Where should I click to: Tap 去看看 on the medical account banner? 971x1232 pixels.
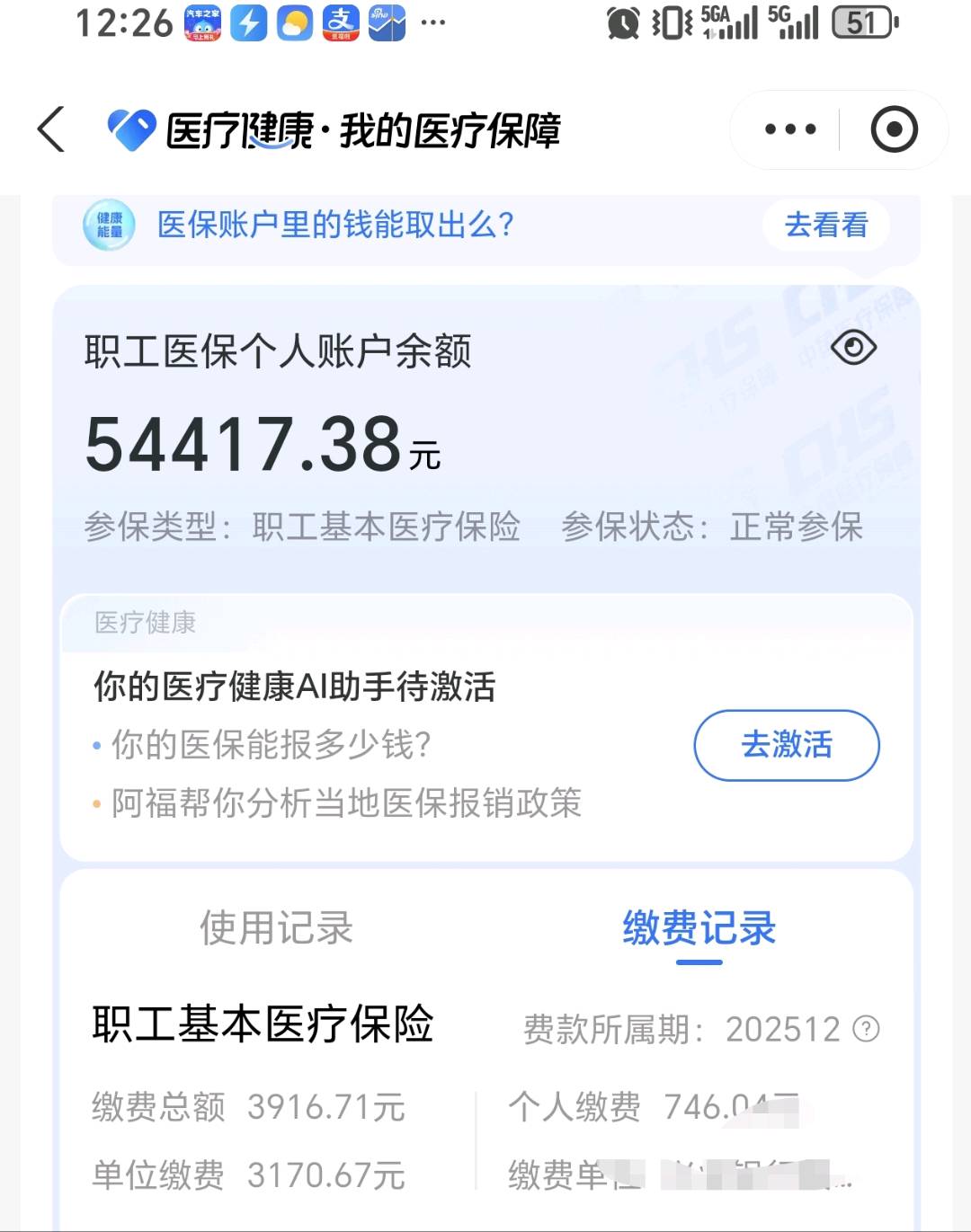tap(825, 225)
